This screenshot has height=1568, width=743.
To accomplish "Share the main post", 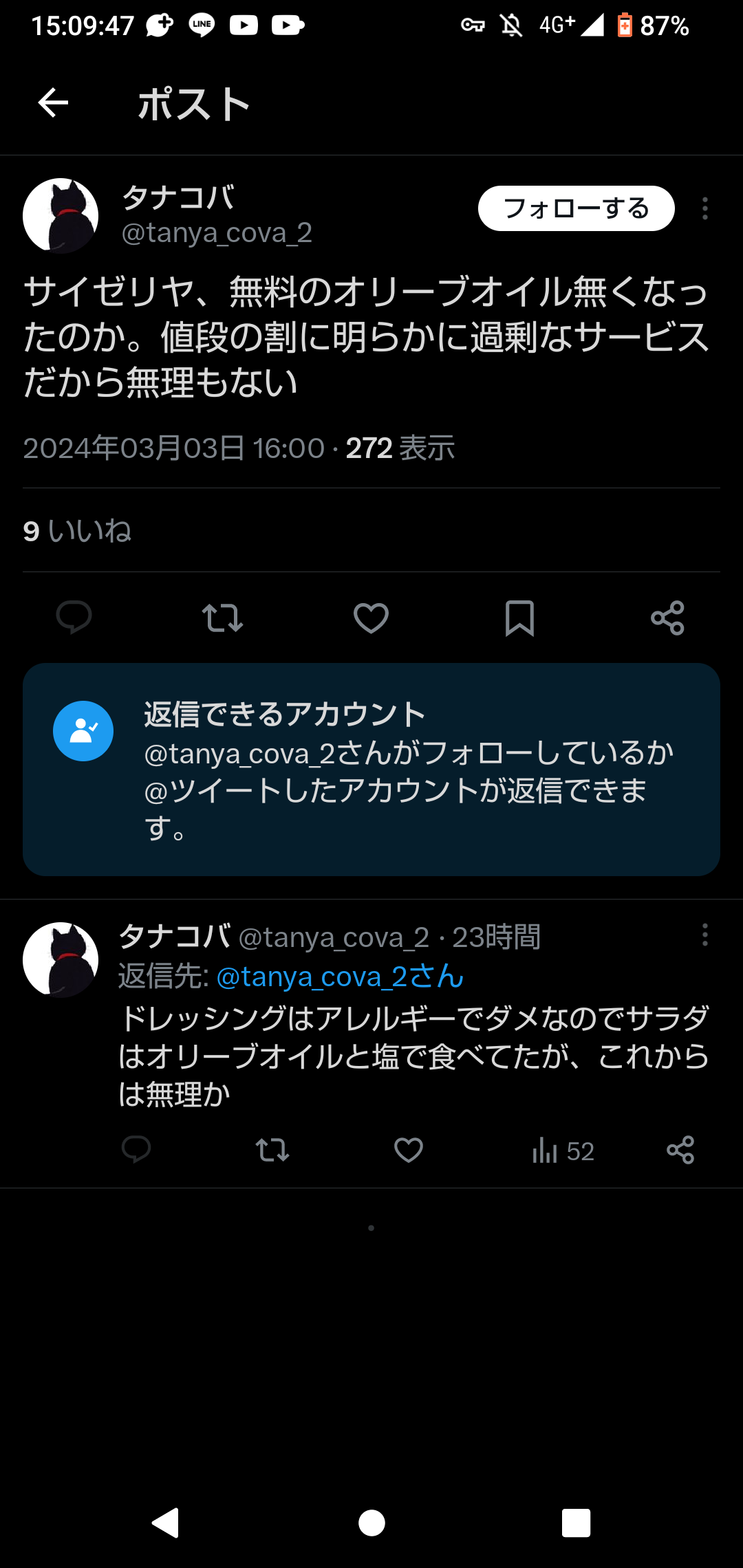I will (x=667, y=617).
